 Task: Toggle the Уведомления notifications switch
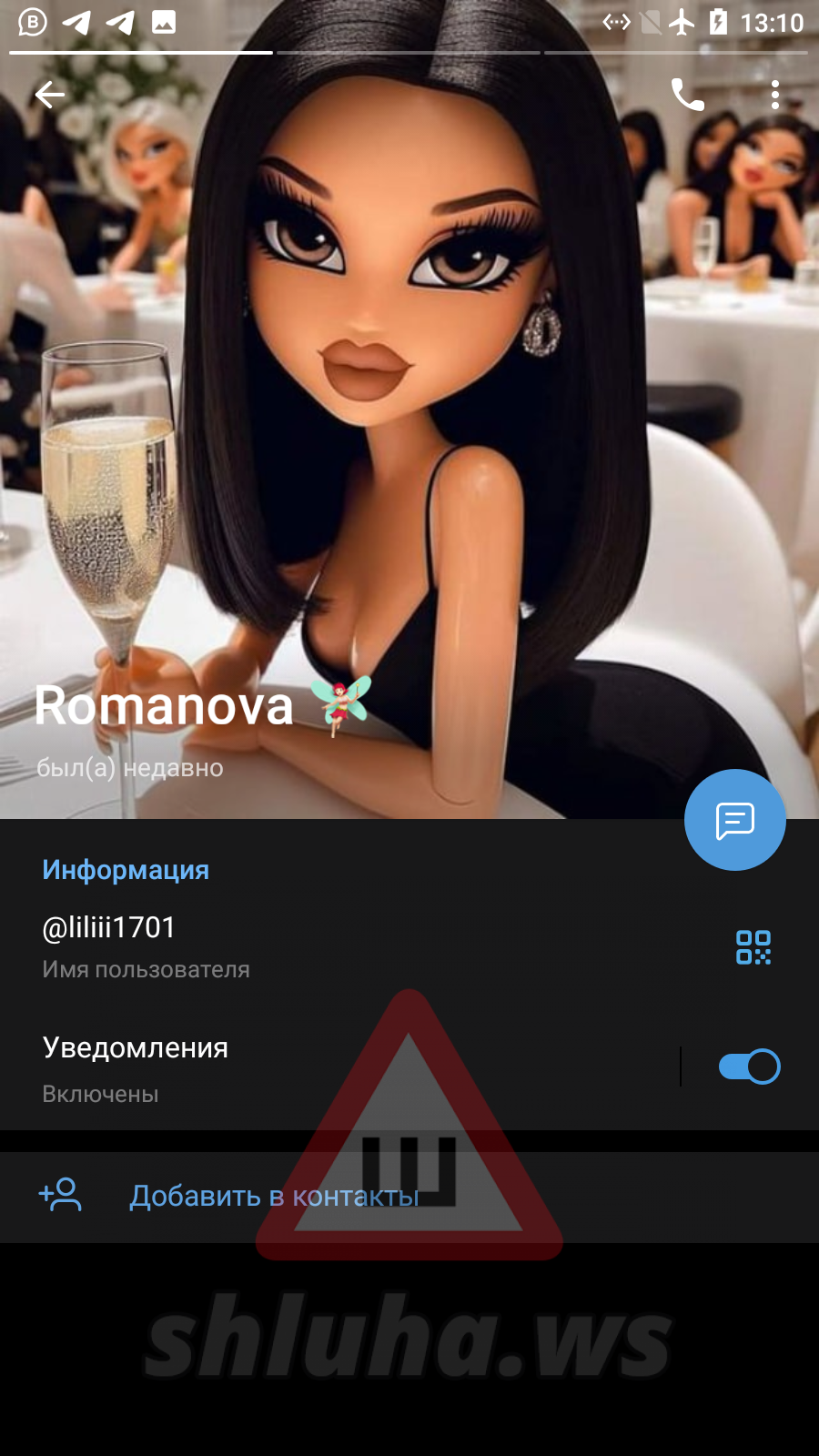tap(748, 1067)
